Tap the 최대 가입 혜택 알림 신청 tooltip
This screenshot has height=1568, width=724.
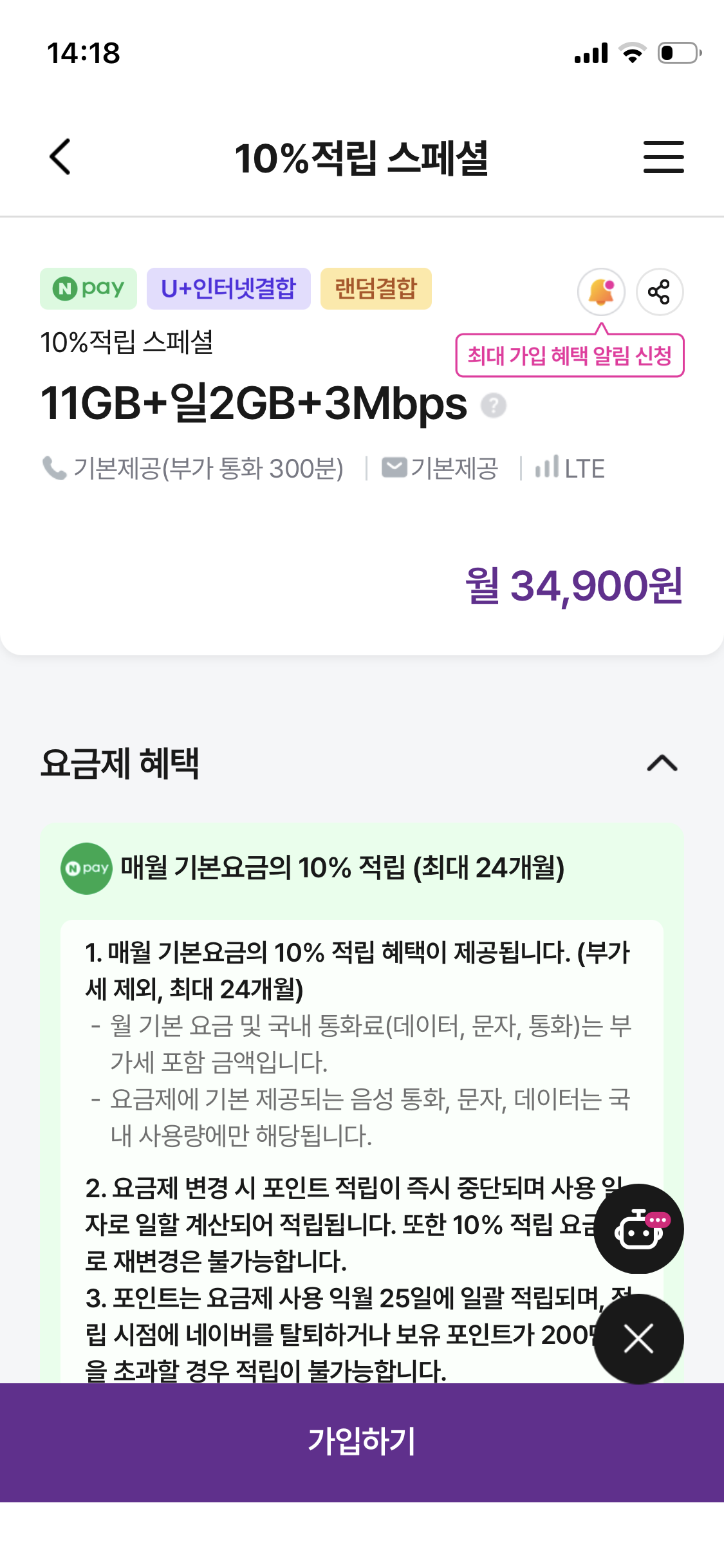(570, 355)
